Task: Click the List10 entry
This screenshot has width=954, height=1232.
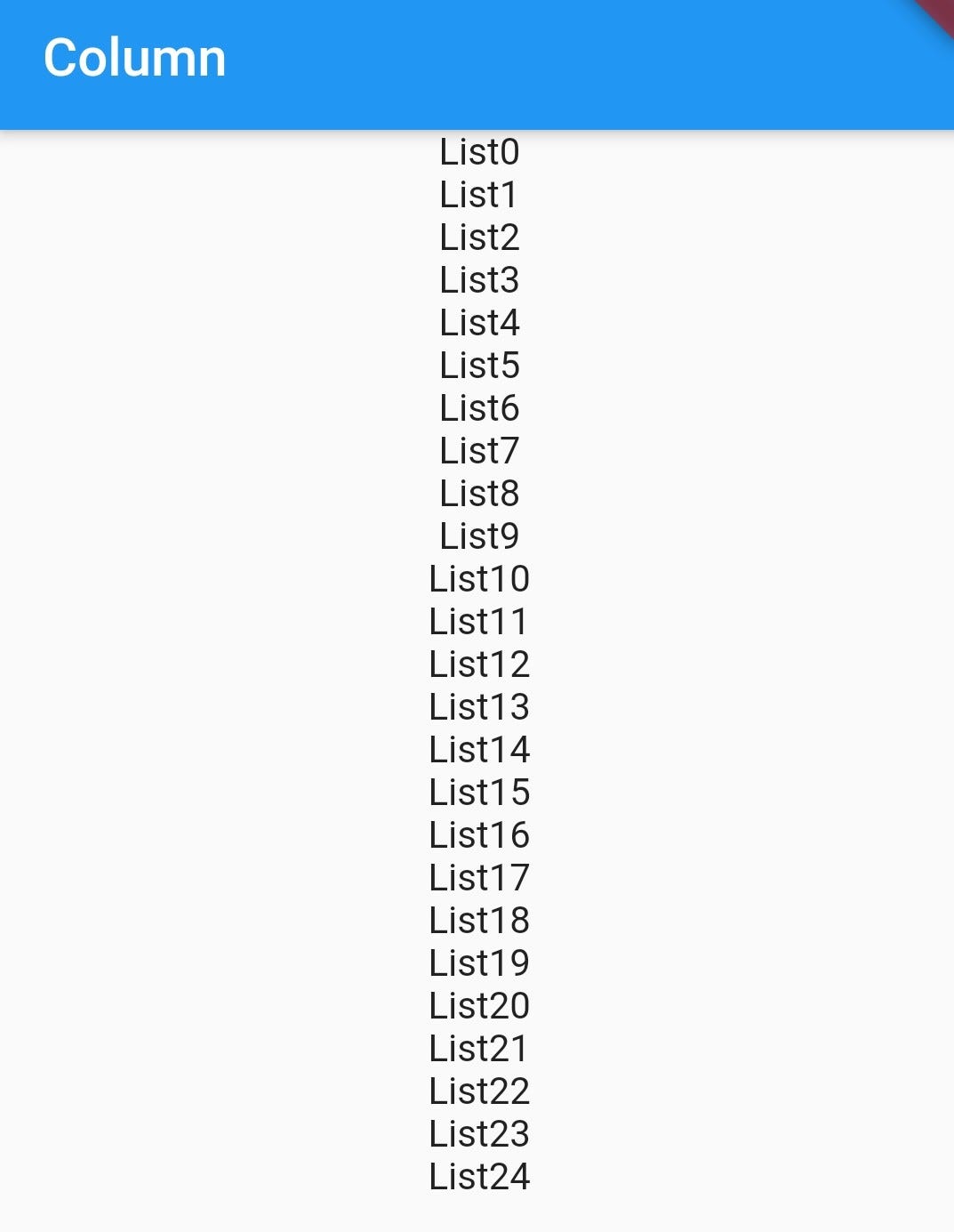Action: [x=479, y=579]
